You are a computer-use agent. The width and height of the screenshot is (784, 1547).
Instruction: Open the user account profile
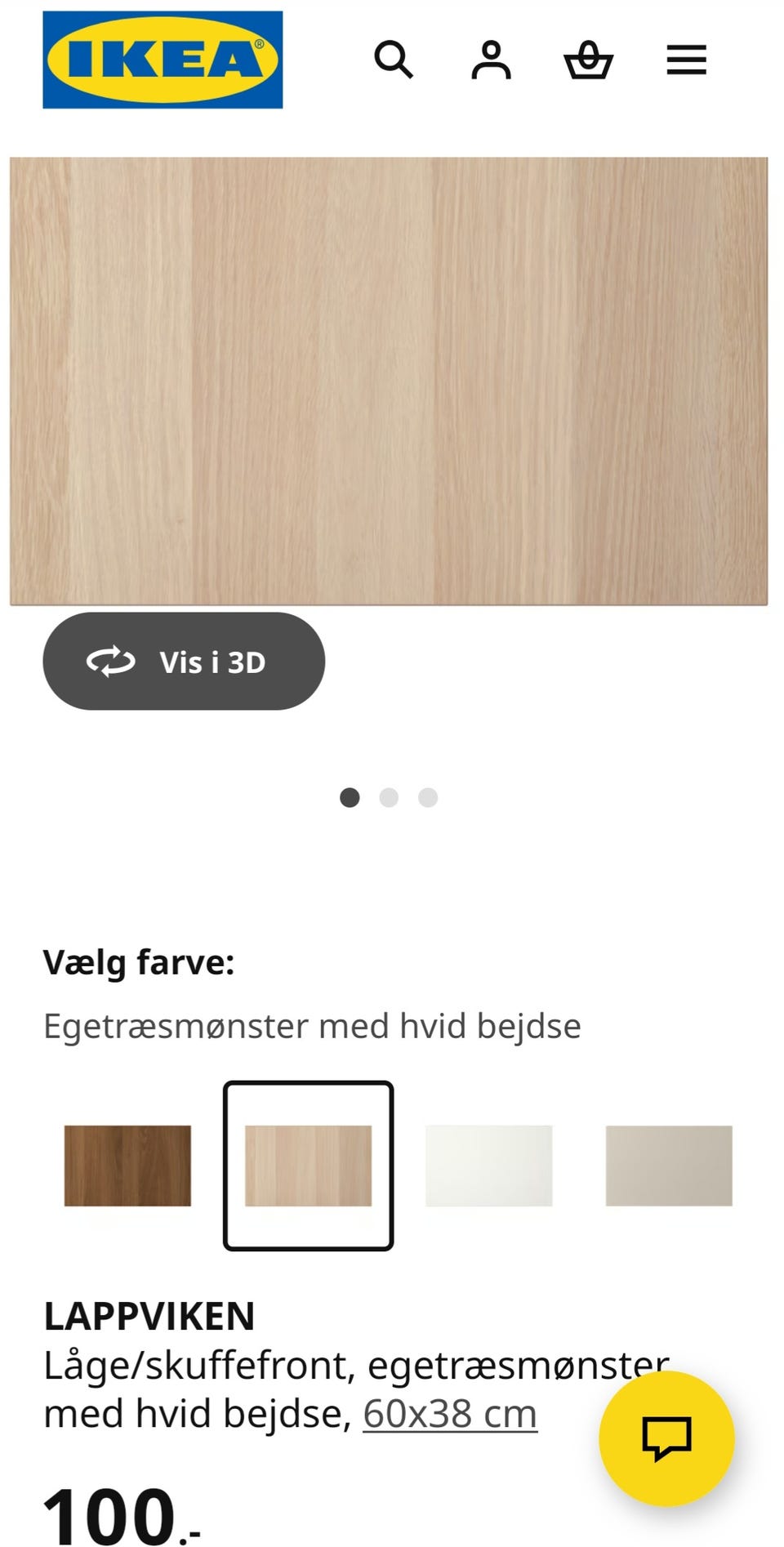pyautogui.click(x=489, y=59)
